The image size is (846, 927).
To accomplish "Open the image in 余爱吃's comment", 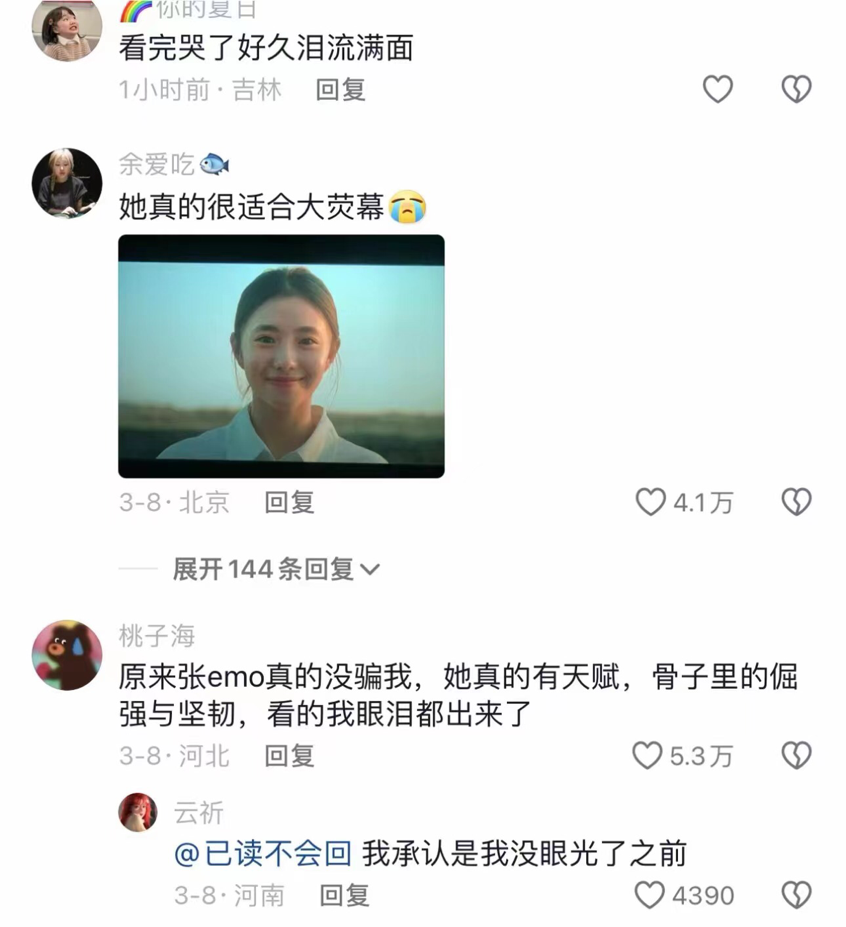I will (x=281, y=356).
